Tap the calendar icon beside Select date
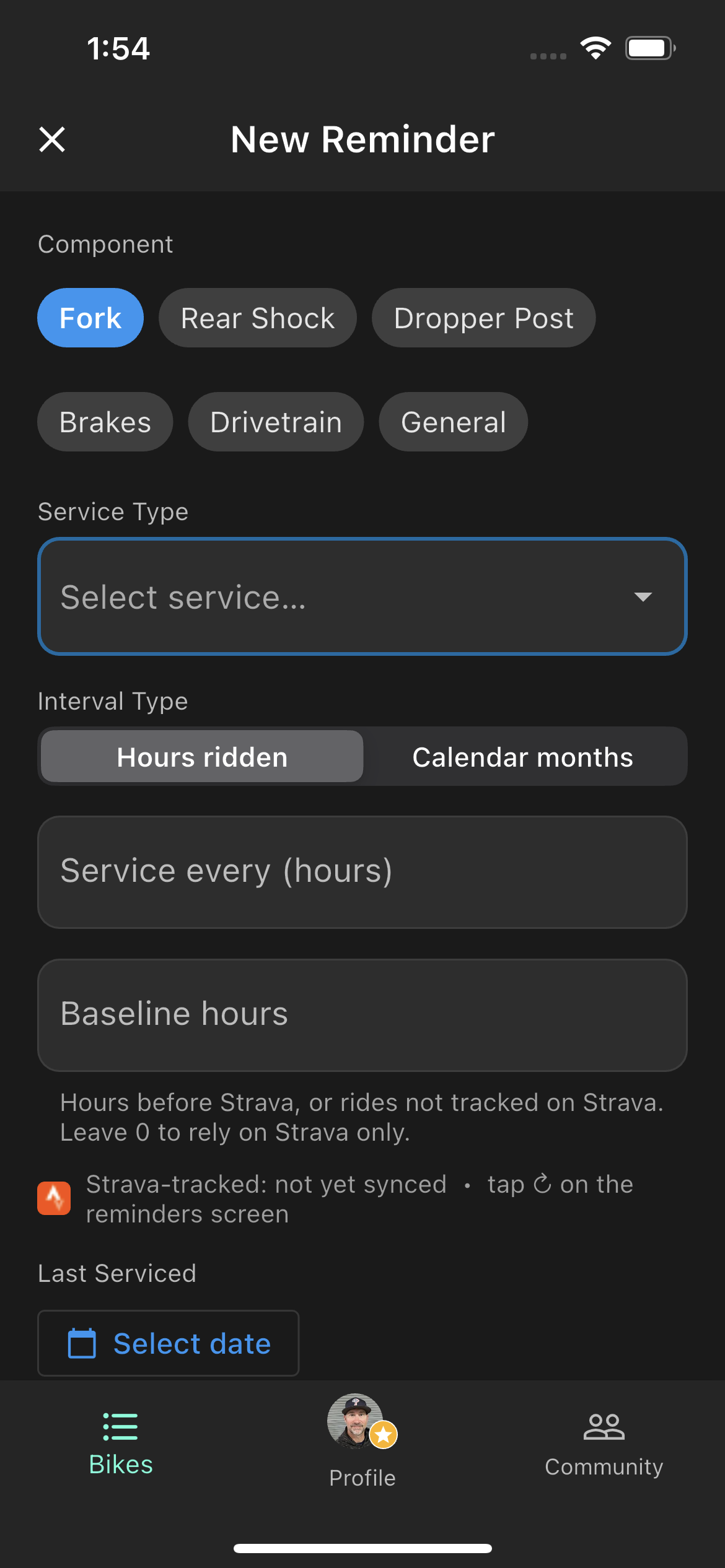 point(82,1343)
